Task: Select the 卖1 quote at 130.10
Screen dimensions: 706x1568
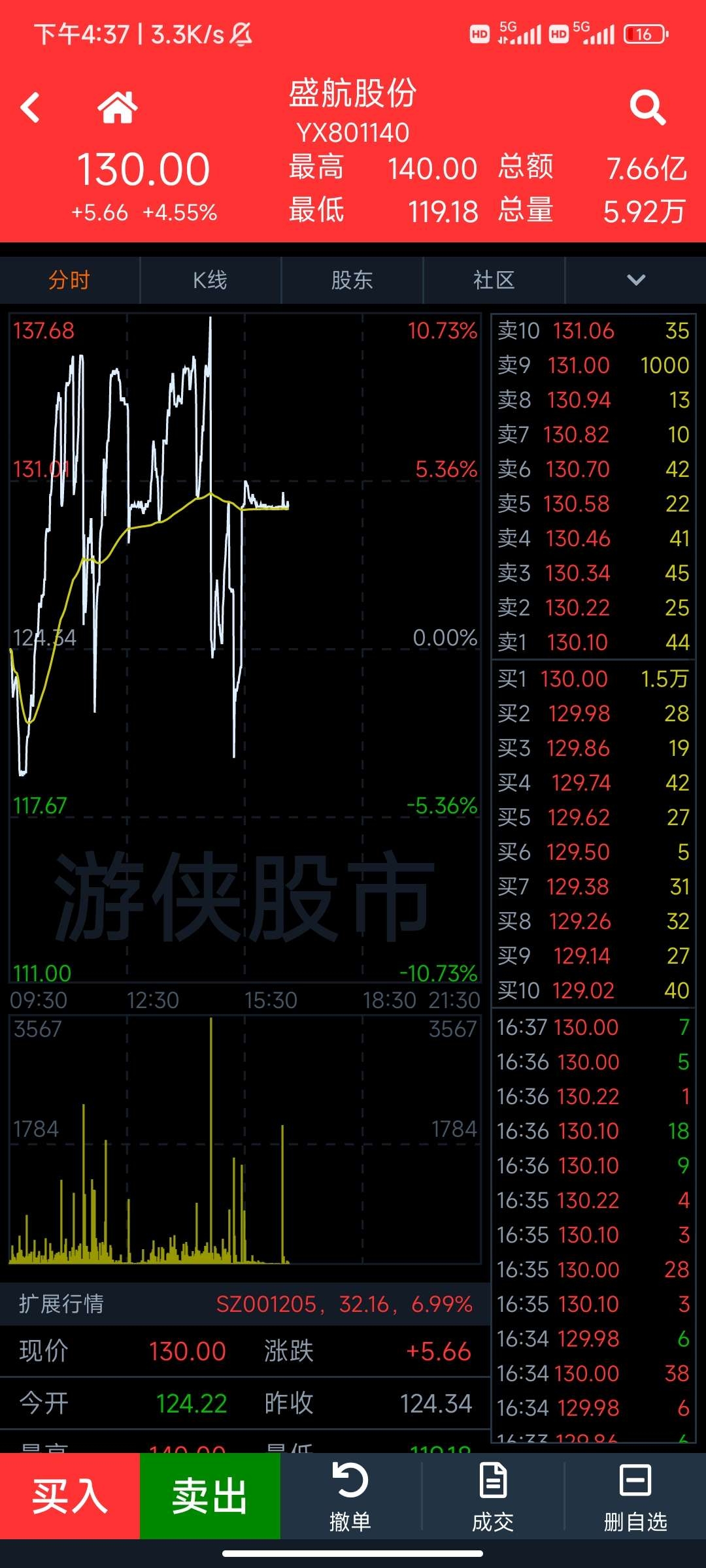Action: click(x=594, y=642)
